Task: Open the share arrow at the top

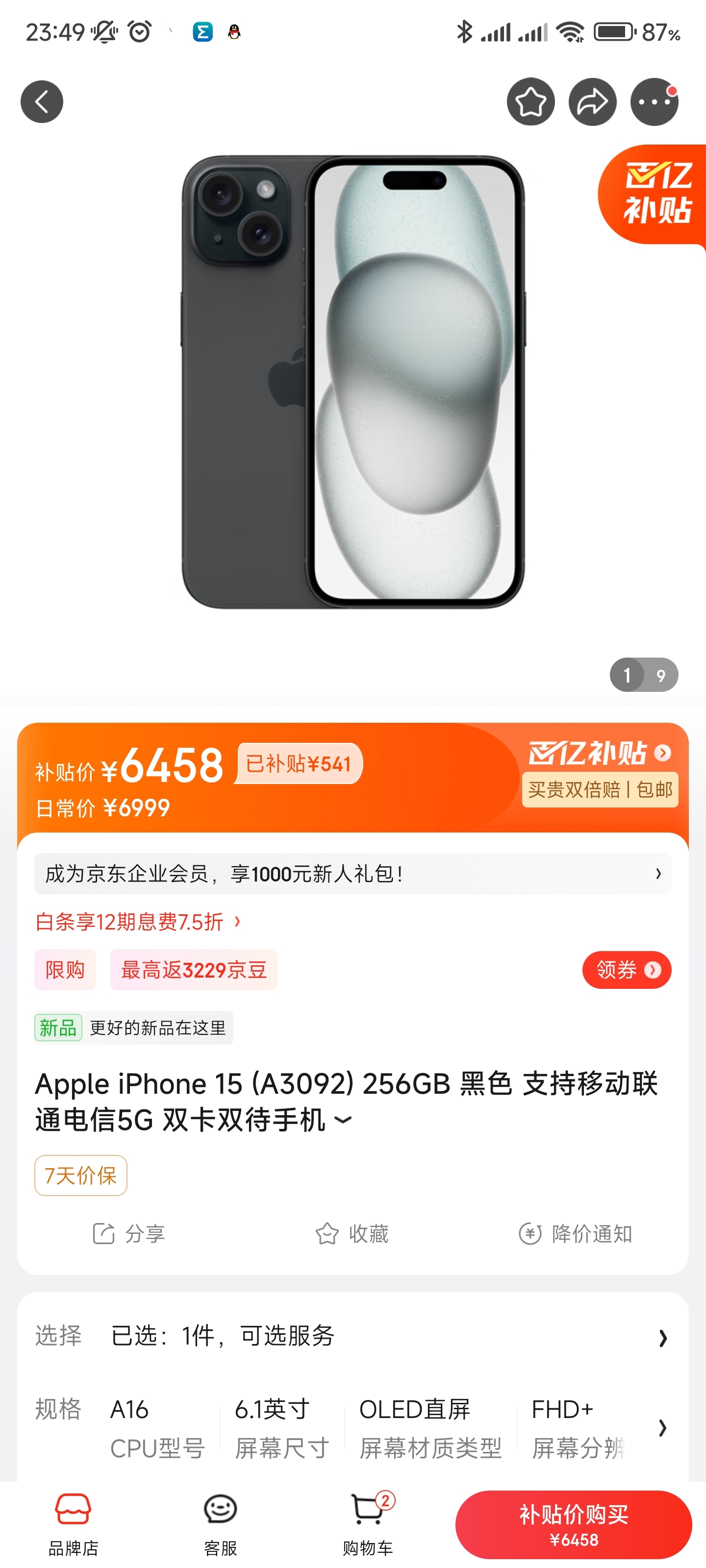Action: (x=592, y=101)
